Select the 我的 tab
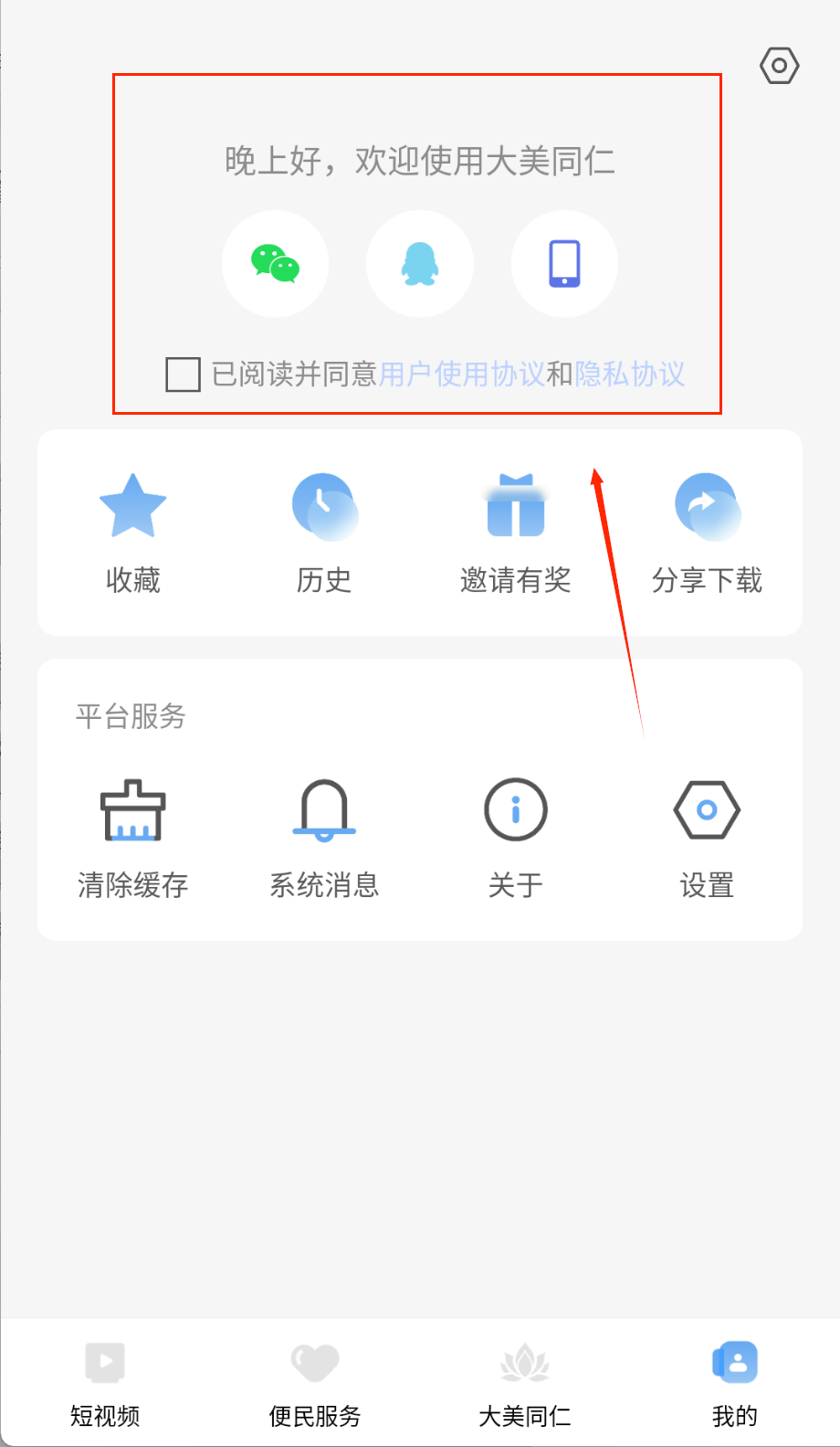 click(x=735, y=1382)
